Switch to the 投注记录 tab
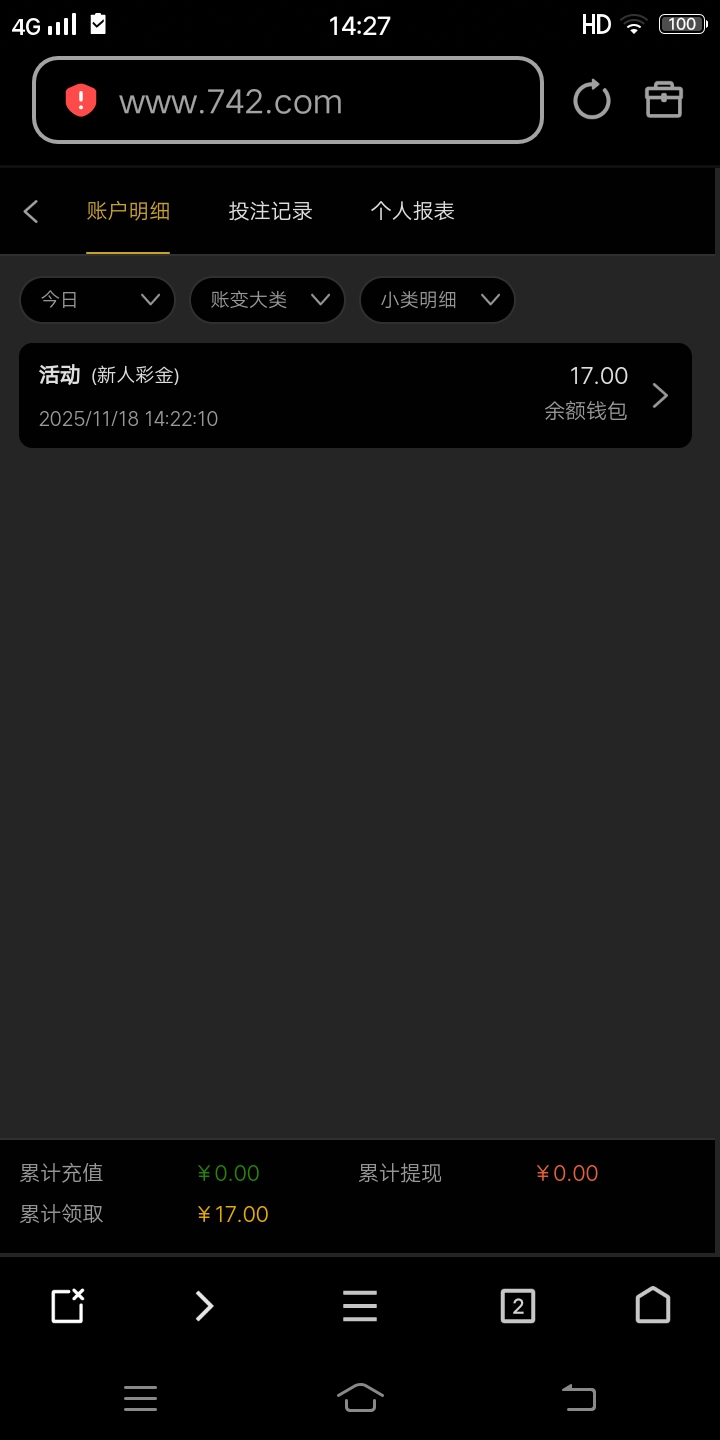The width and height of the screenshot is (720, 1440). click(270, 211)
